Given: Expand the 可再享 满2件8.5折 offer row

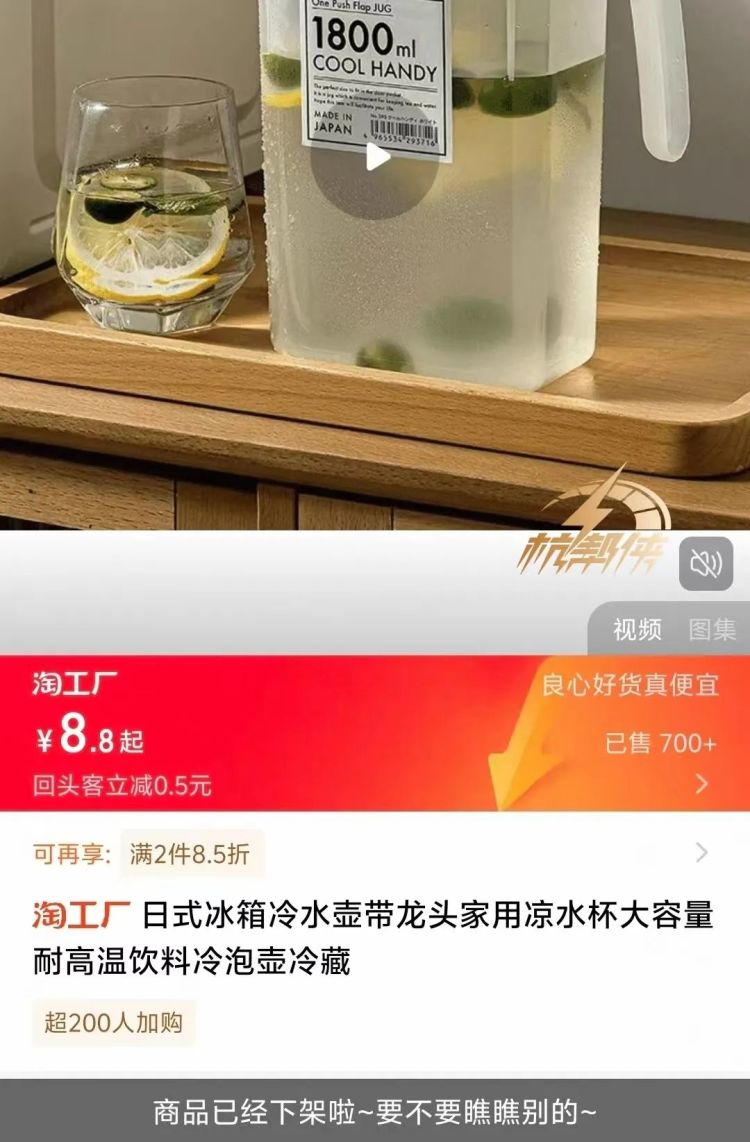Looking at the screenshot, I should click(701, 853).
